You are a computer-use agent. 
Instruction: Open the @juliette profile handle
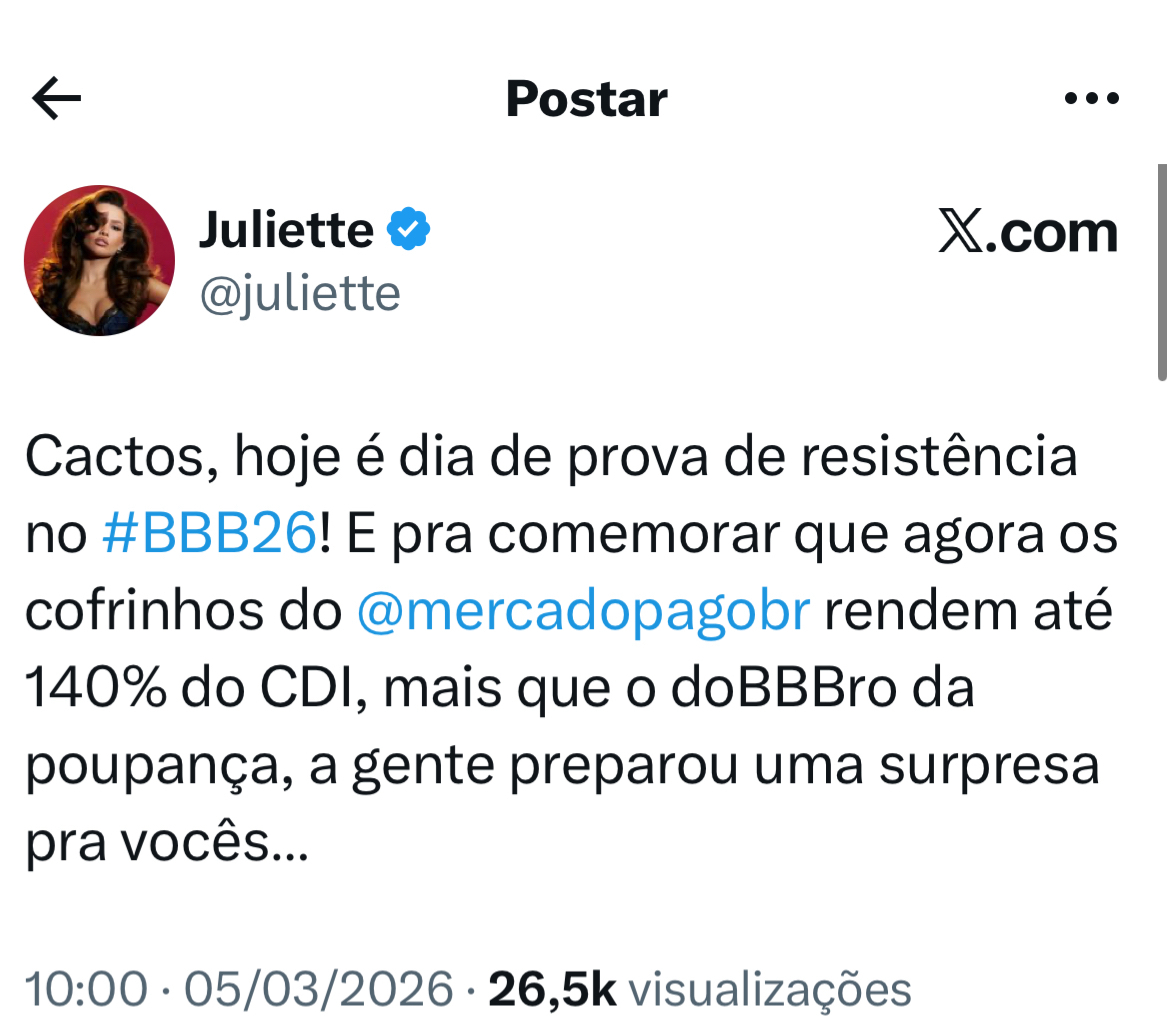[300, 294]
